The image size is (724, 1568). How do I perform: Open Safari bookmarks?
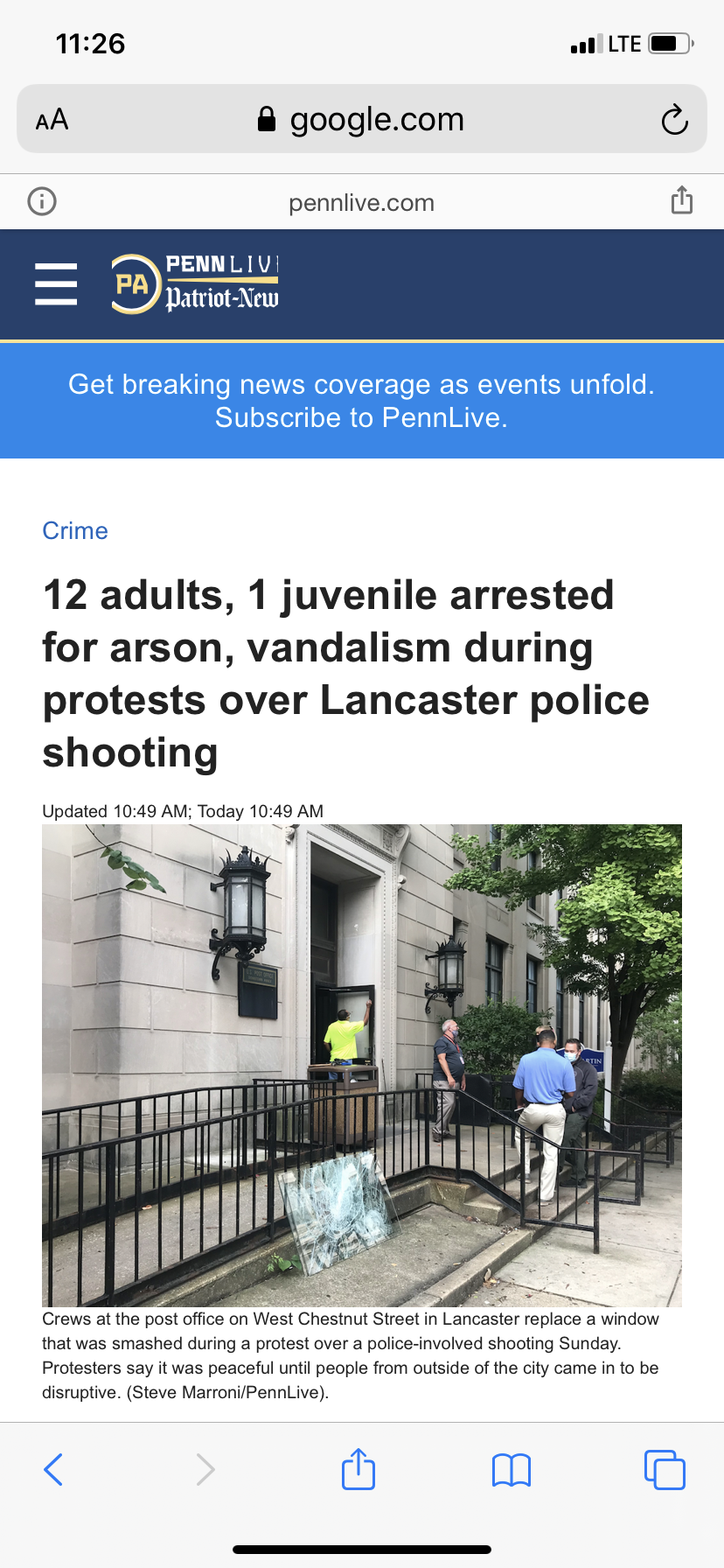tap(512, 1470)
